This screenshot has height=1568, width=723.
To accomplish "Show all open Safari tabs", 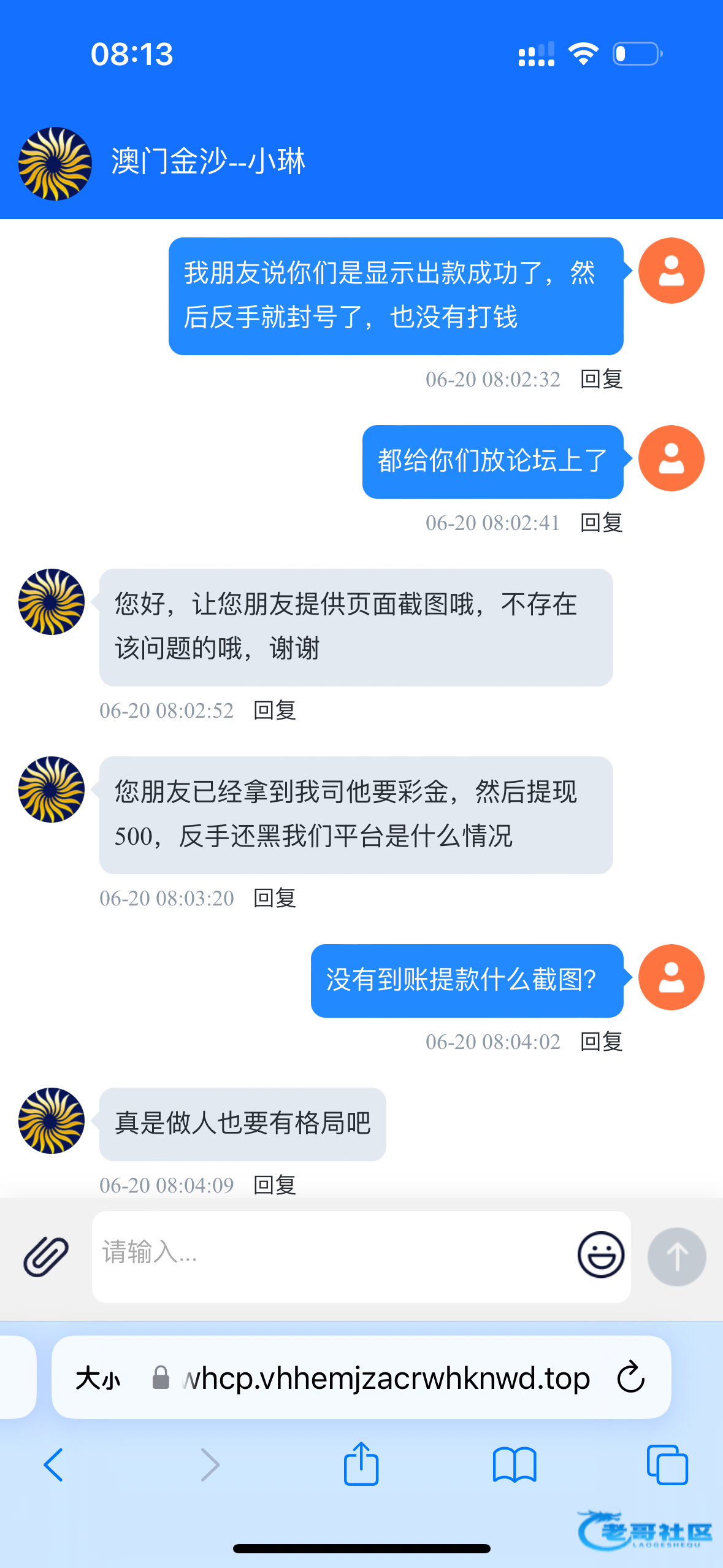I will [x=667, y=1465].
